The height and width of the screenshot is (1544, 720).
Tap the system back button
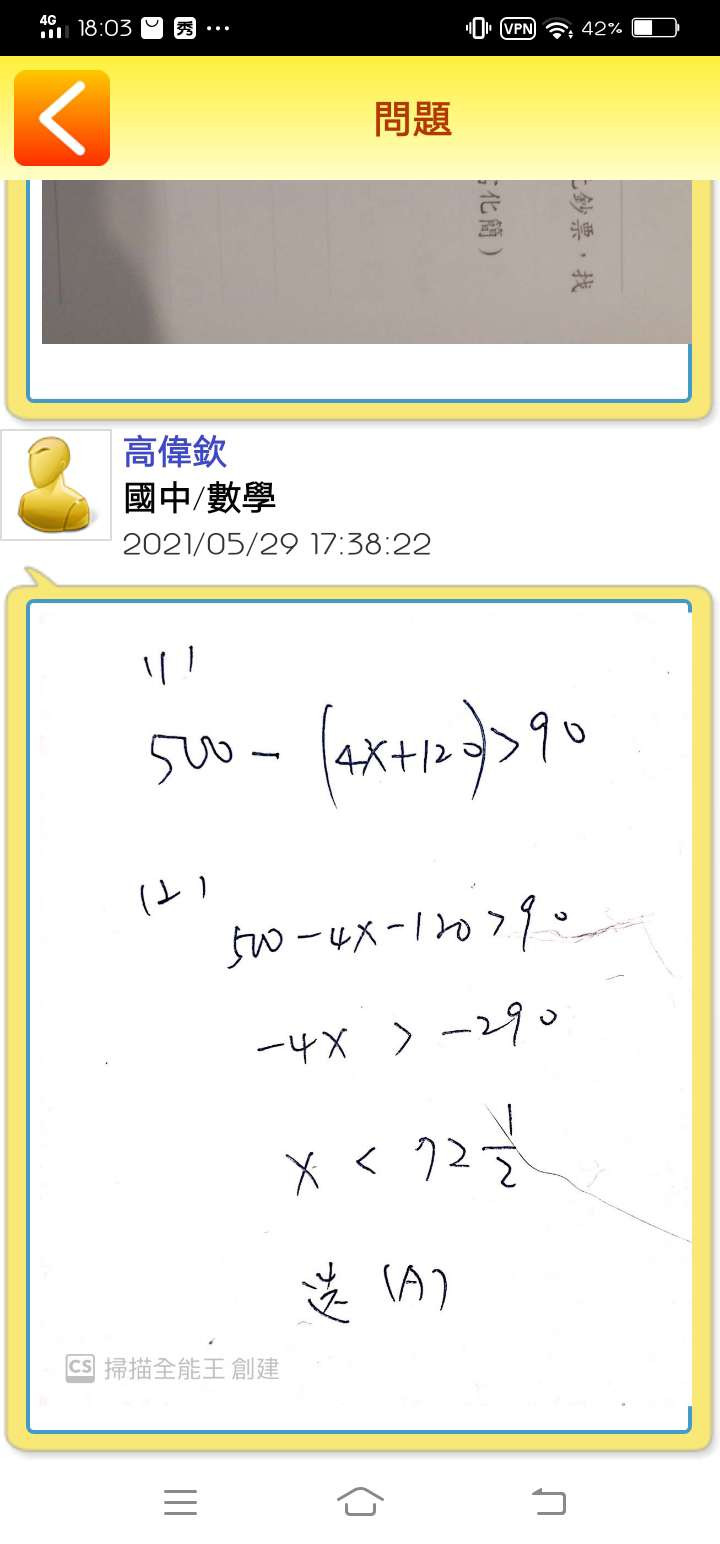tap(548, 1501)
